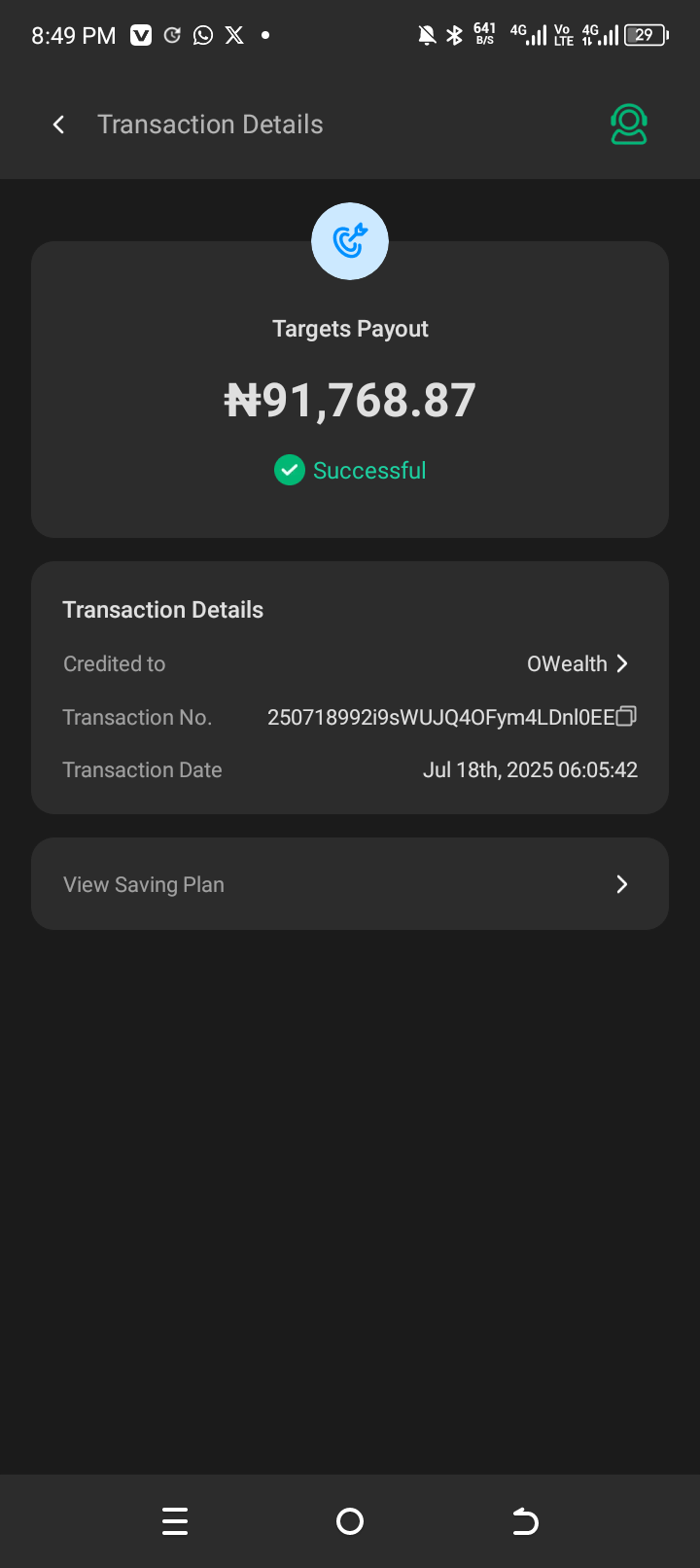Tap the X icon in the status bar
The width and height of the screenshot is (700, 1568).
(233, 35)
